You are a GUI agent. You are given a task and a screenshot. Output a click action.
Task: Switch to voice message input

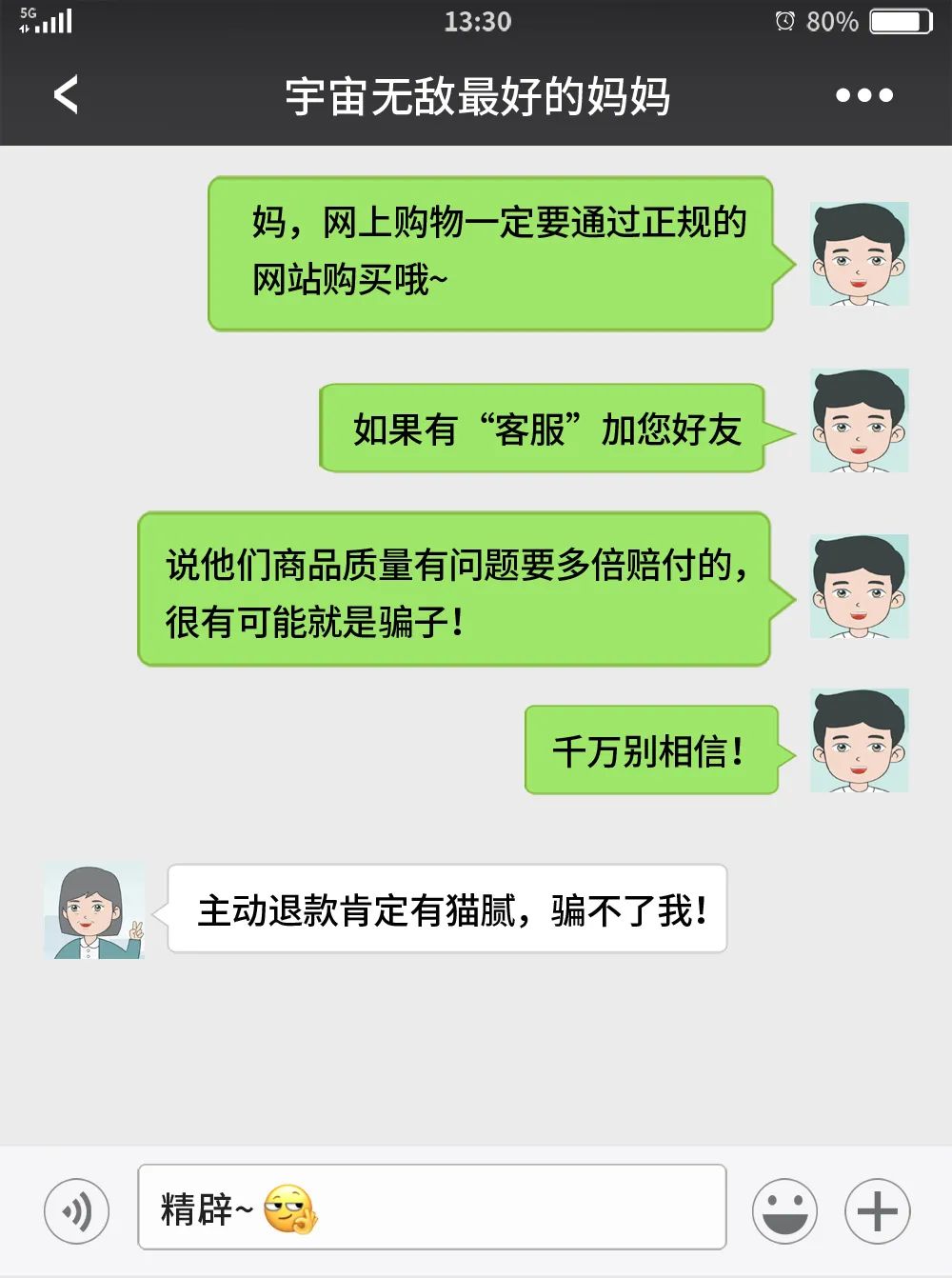(x=77, y=1211)
